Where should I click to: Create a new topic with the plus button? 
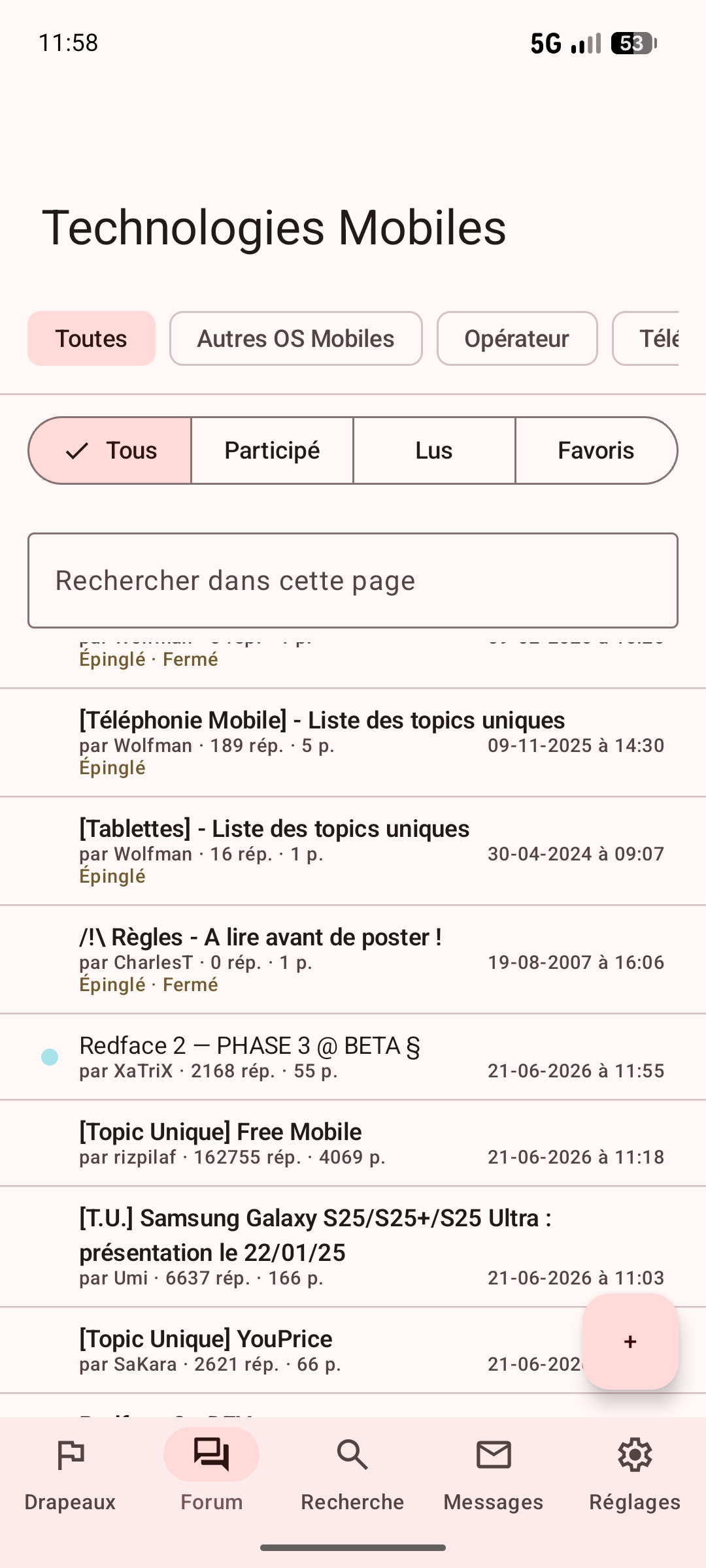tap(630, 1341)
